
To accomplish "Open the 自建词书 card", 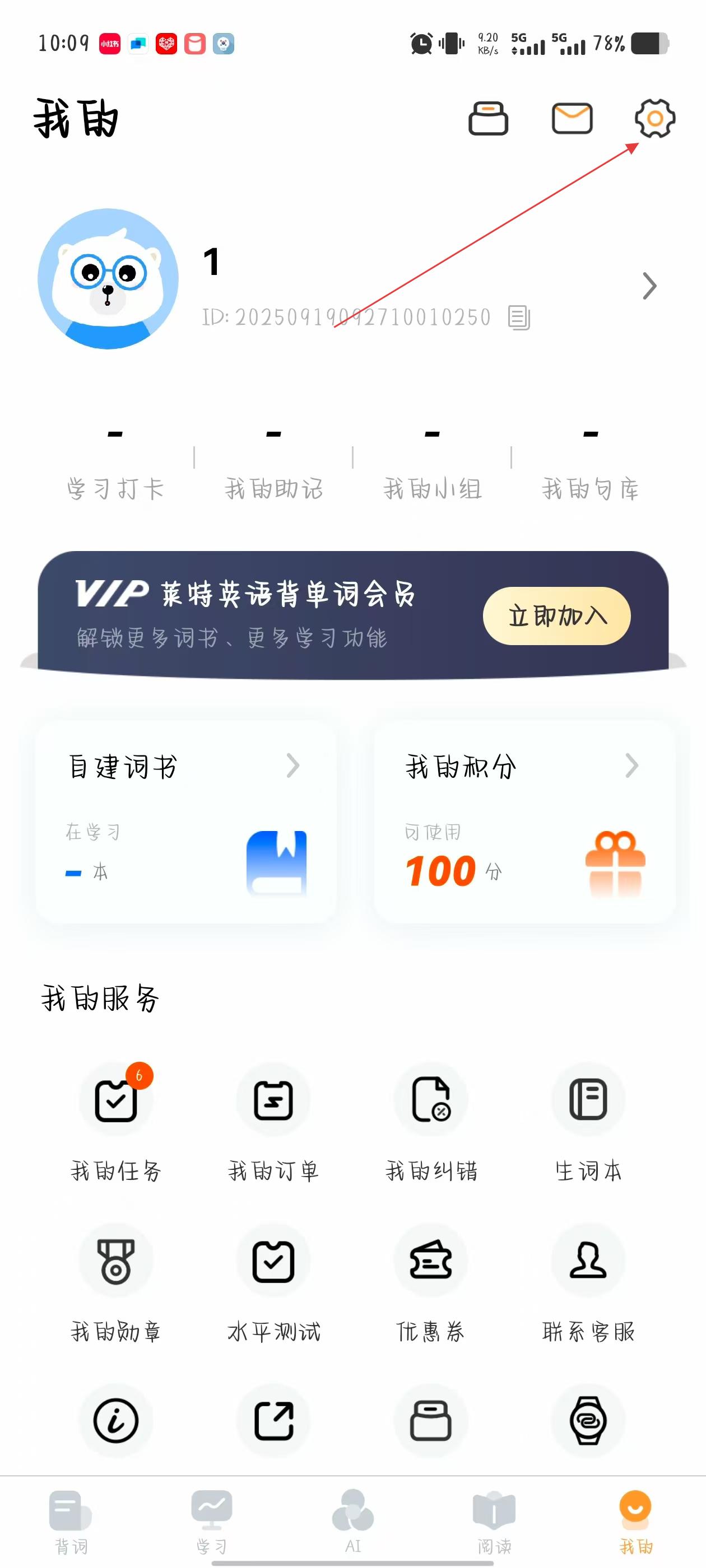I will click(186, 822).
